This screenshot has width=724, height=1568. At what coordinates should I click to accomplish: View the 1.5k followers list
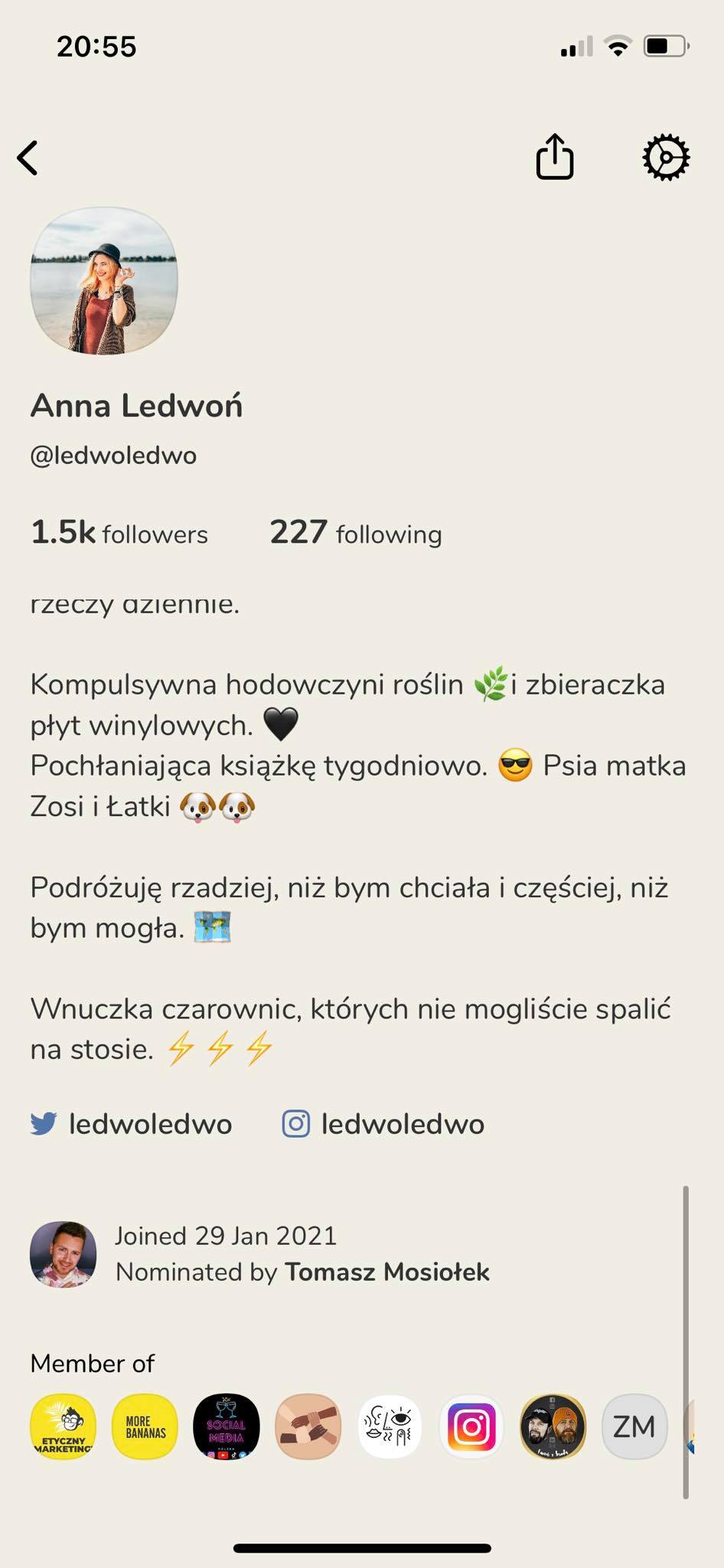[x=119, y=533]
